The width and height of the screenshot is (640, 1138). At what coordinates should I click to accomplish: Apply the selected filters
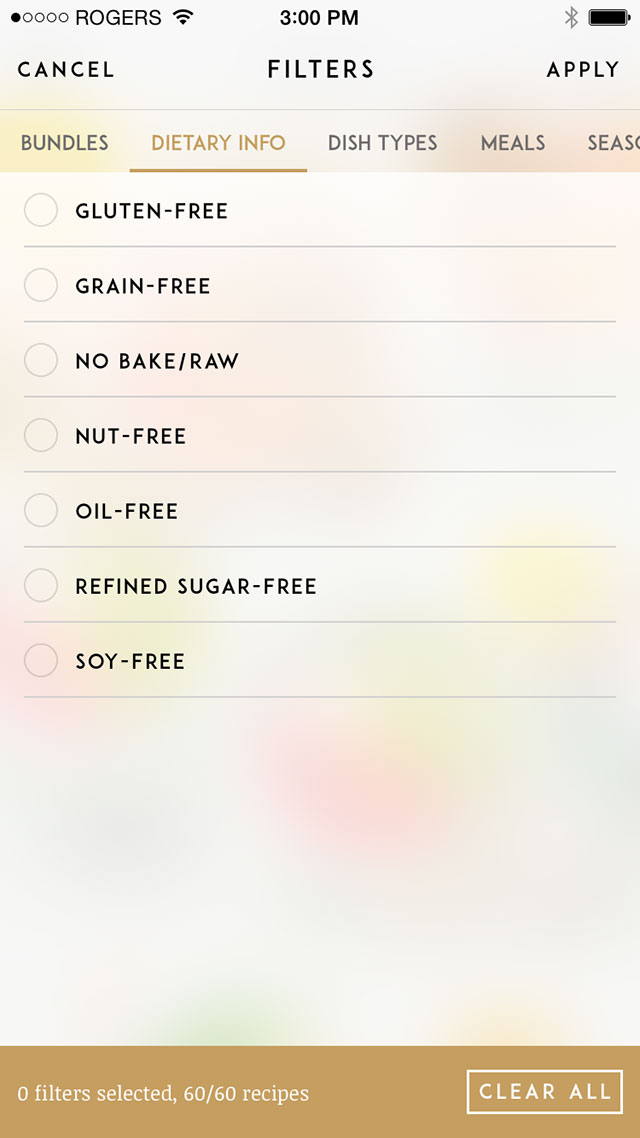click(583, 70)
